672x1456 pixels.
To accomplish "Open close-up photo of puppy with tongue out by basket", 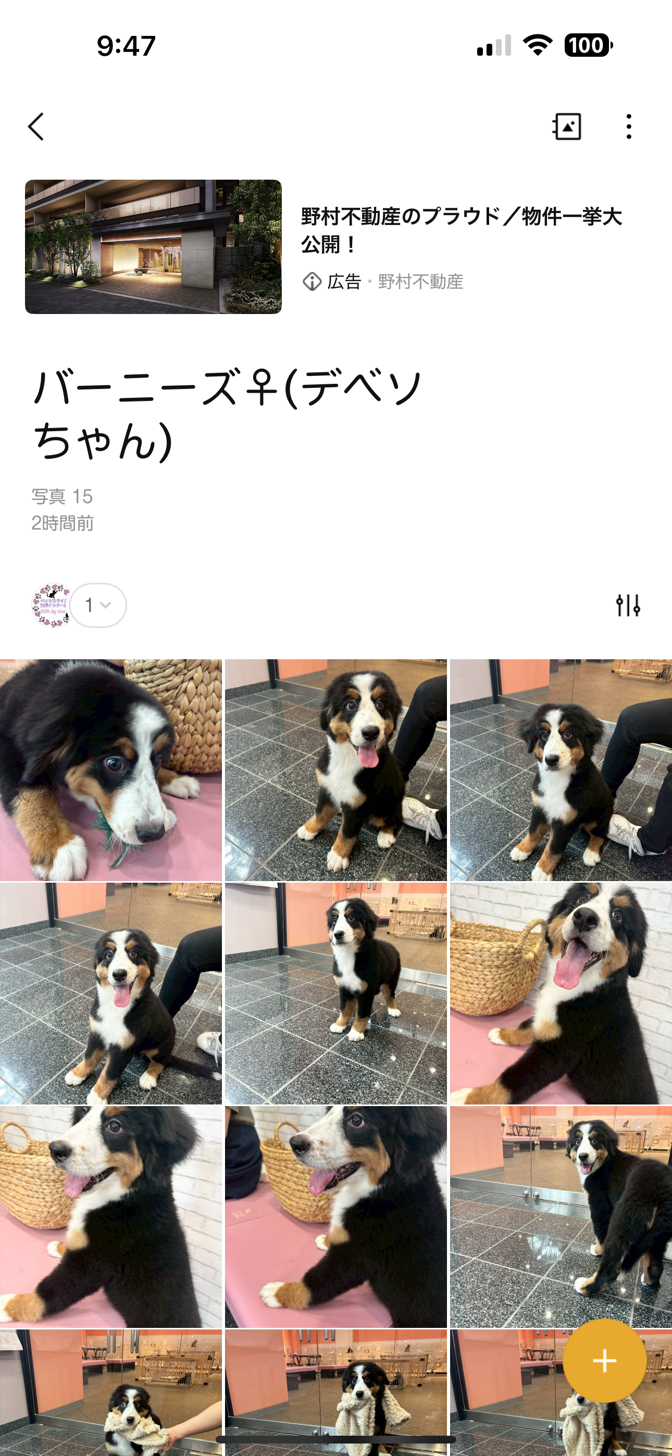I will click(561, 994).
